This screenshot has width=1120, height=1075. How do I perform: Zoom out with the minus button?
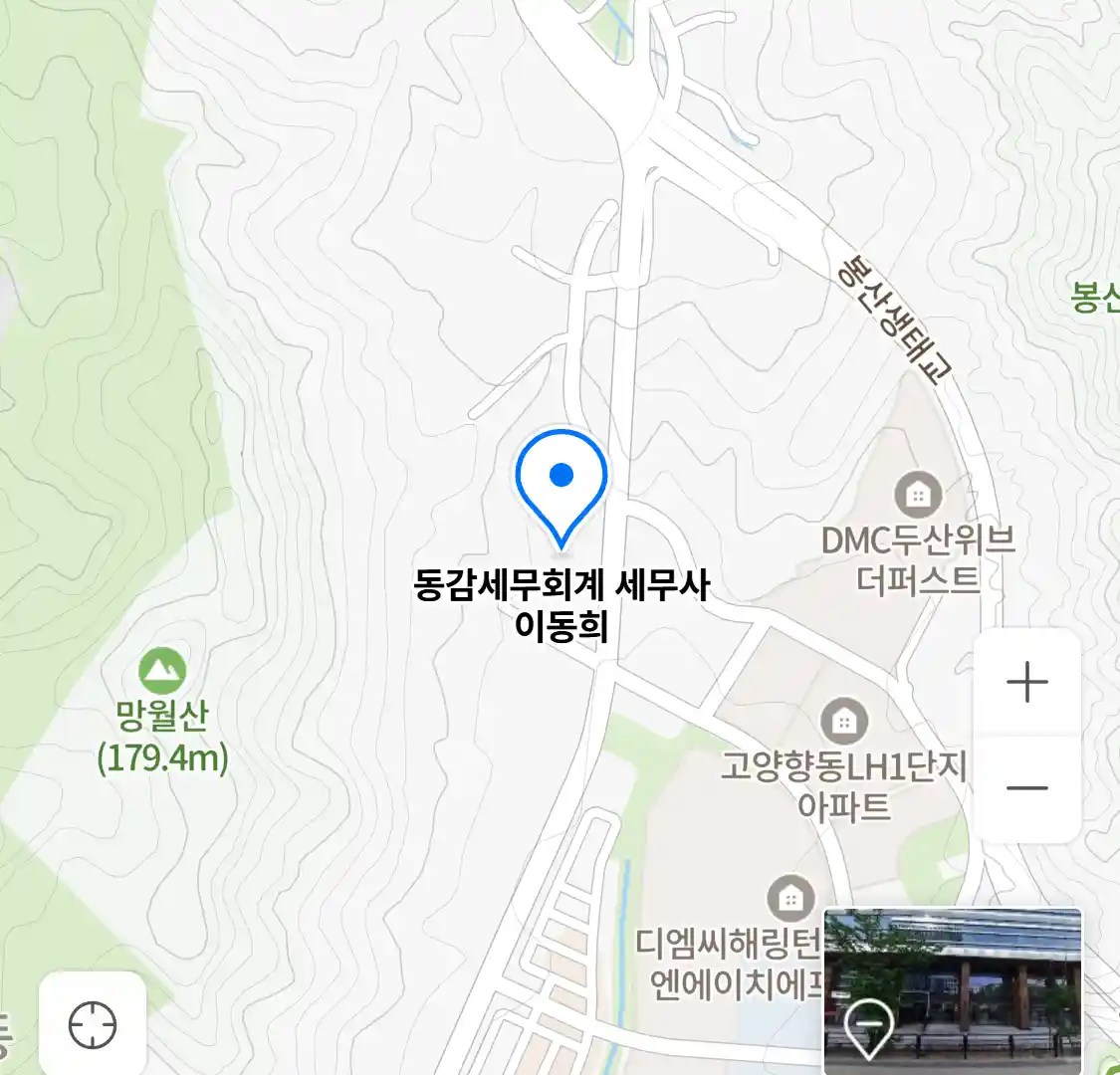1026,788
